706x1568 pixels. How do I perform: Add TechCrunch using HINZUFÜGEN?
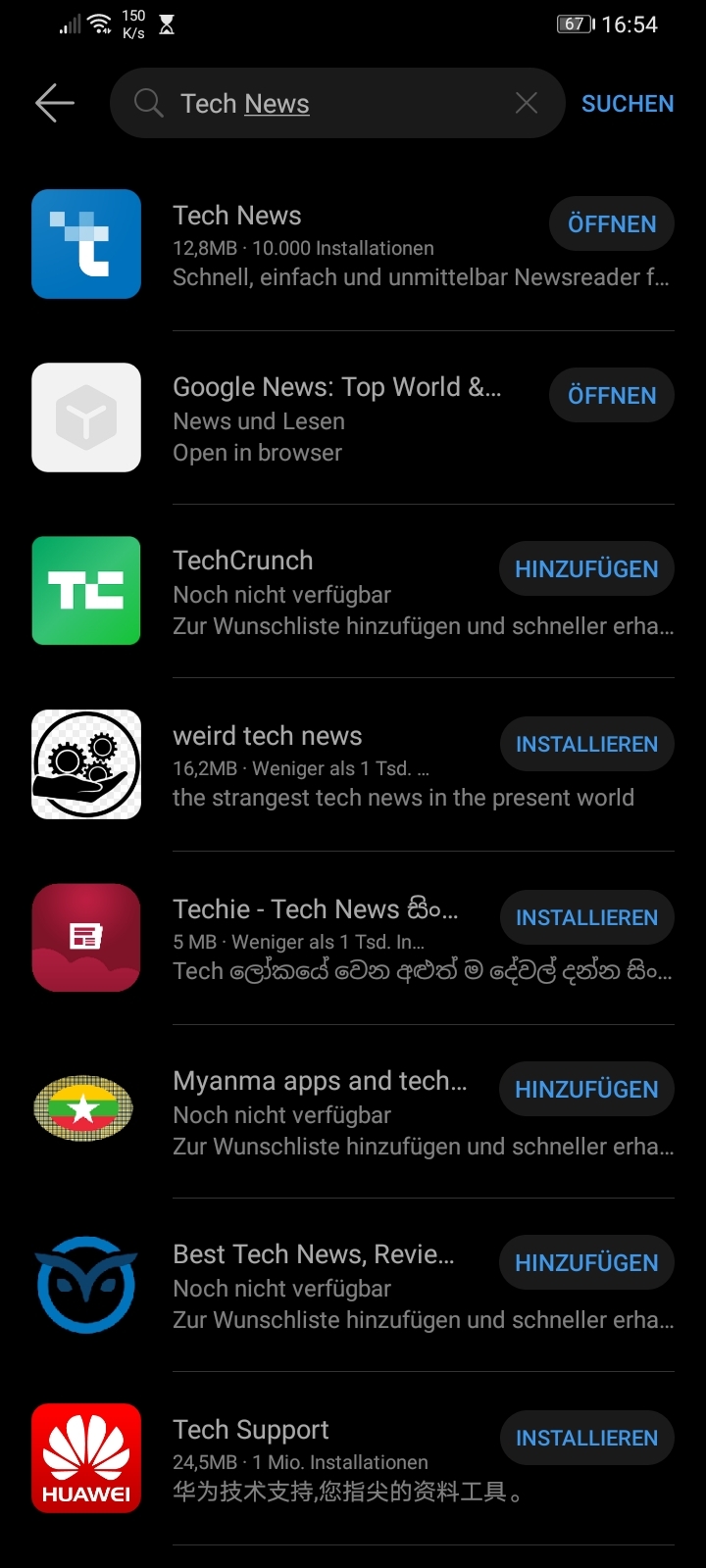[x=585, y=568]
